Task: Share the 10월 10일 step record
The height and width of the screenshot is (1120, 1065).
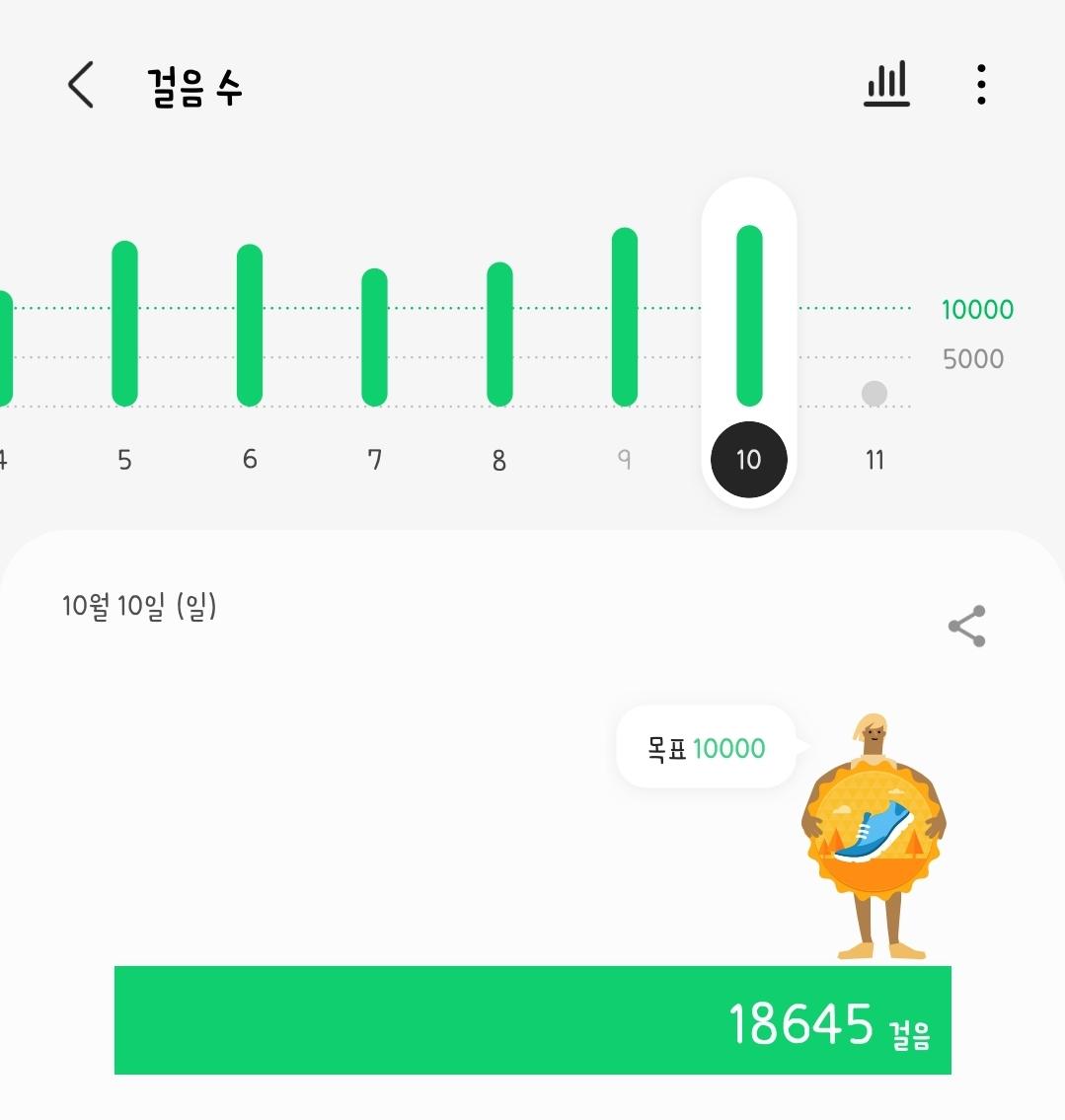Action: coord(966,627)
